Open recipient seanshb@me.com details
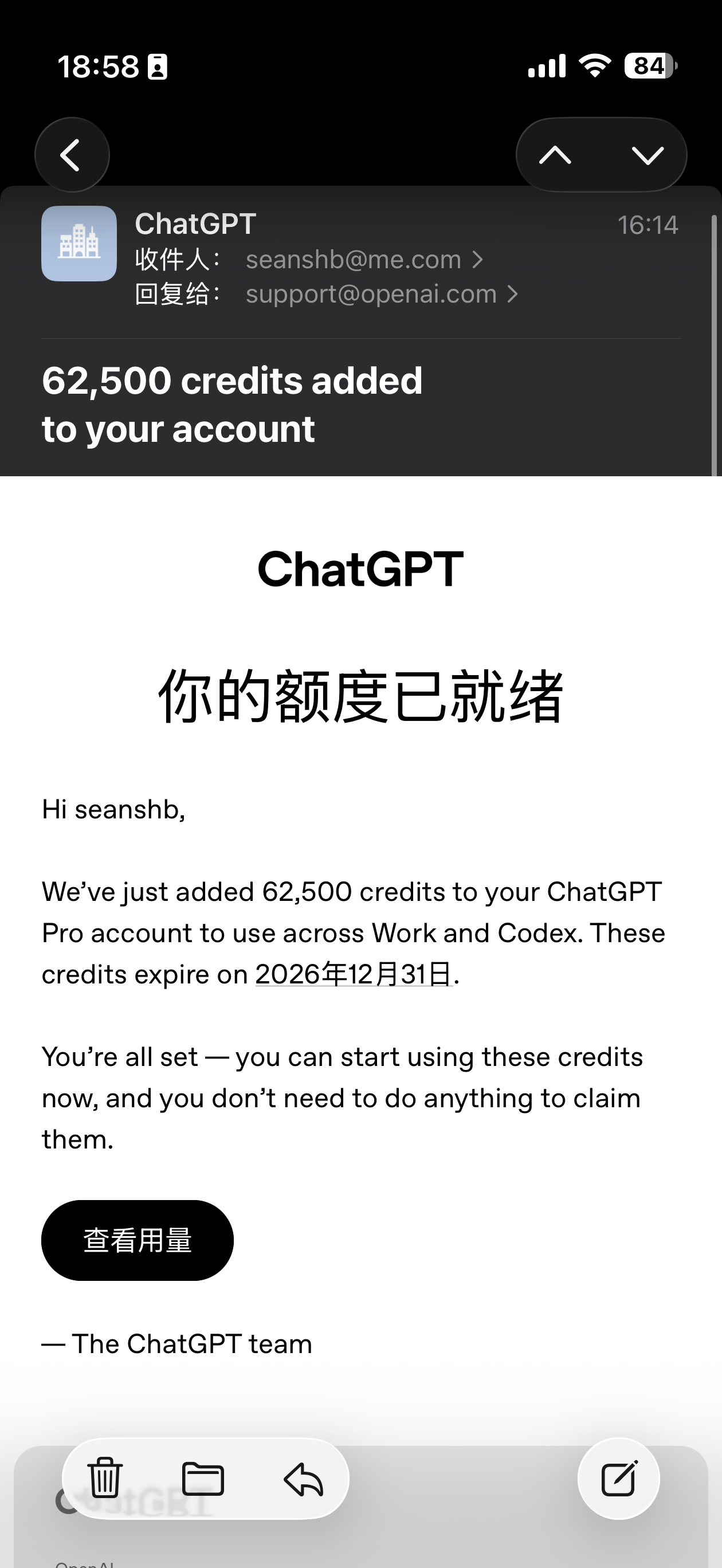This screenshot has width=722, height=1568. click(x=364, y=260)
